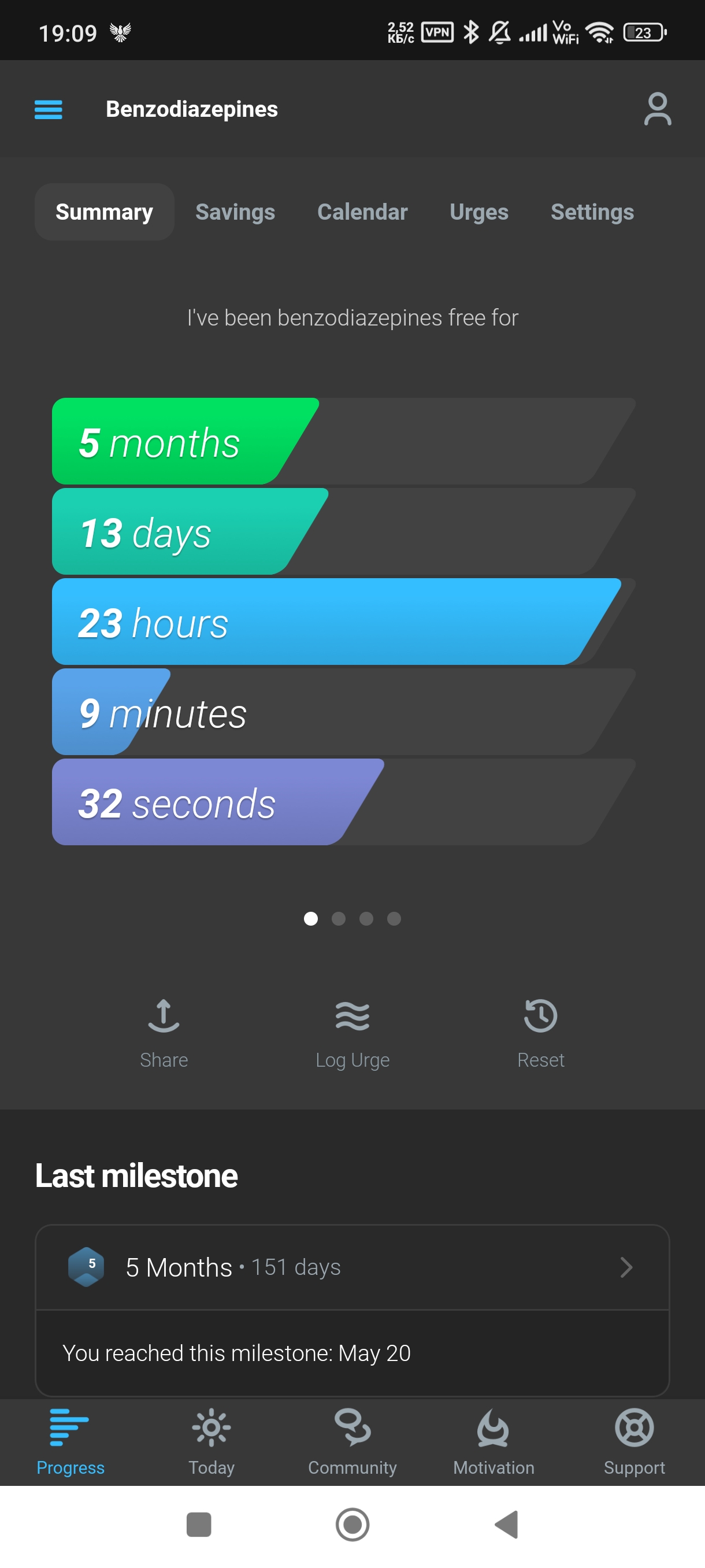Open the user profile icon
This screenshot has height=1568, width=705.
point(657,110)
